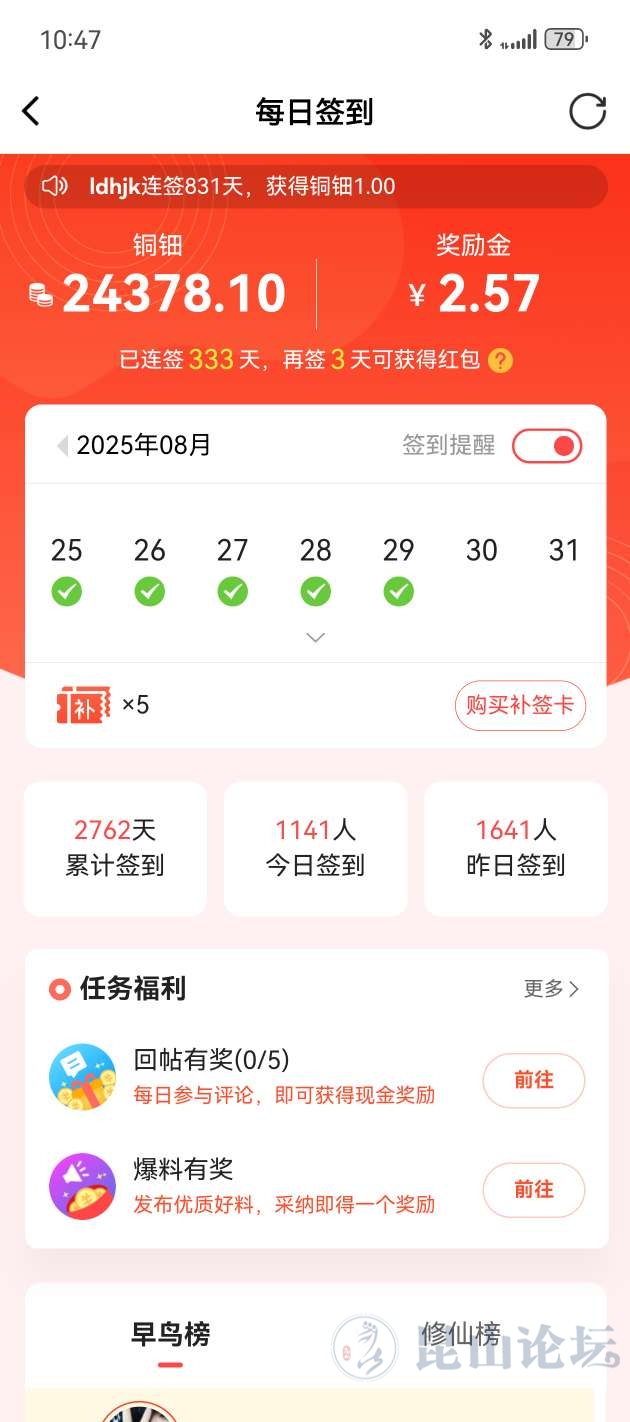Expand the full month calendar
Image resolution: width=630 pixels, height=1422 pixels.
point(315,637)
